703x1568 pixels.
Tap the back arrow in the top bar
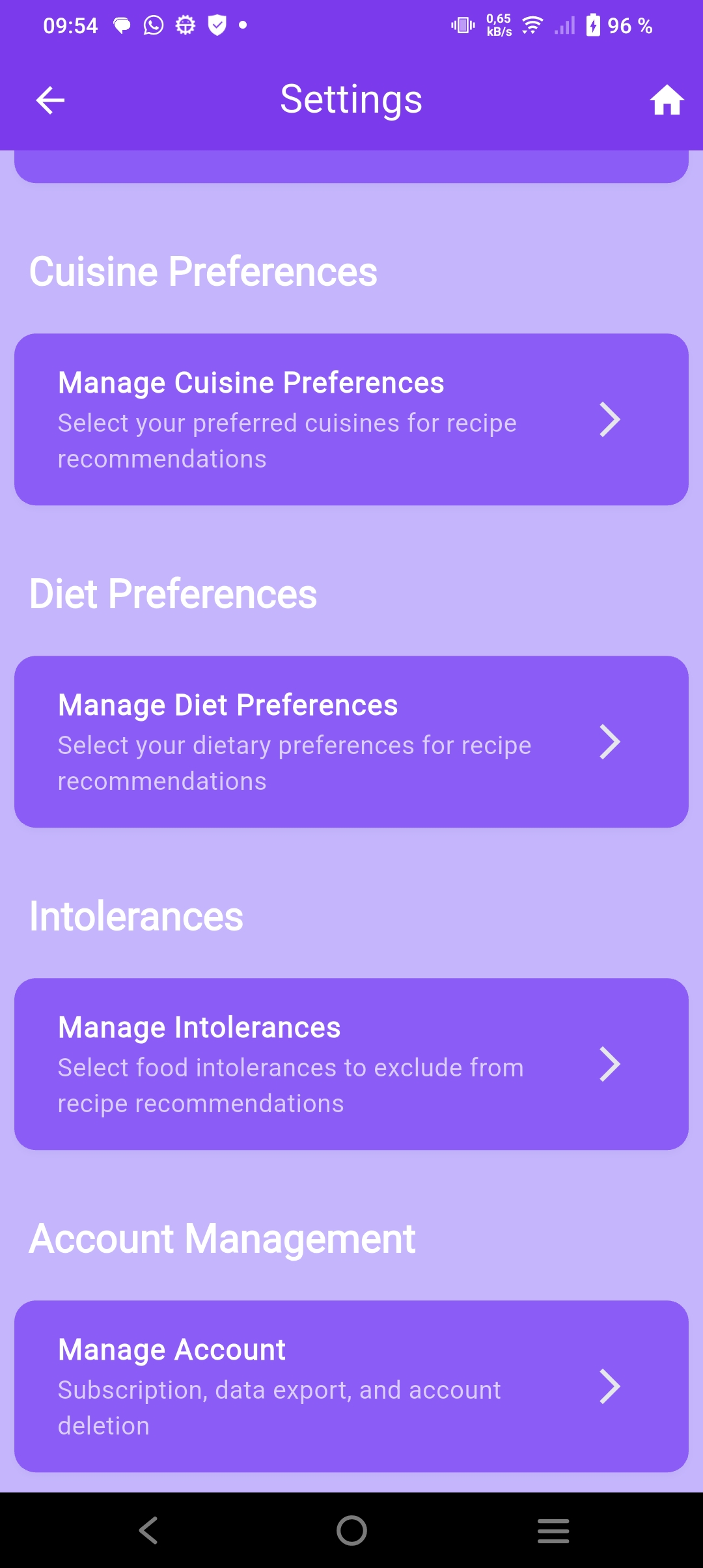tap(49, 99)
